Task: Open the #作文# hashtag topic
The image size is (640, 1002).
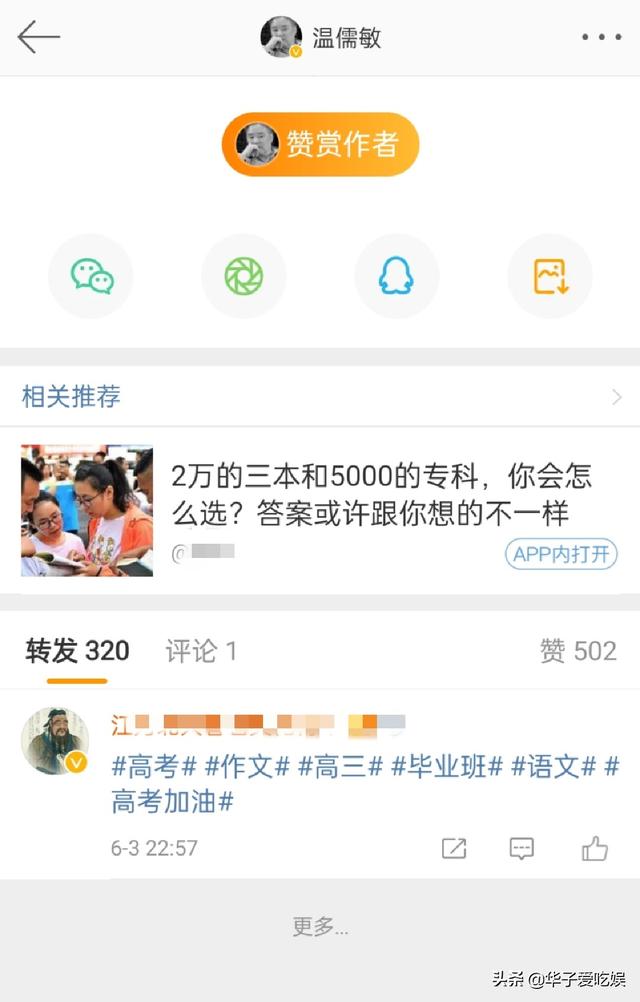Action: point(247,767)
